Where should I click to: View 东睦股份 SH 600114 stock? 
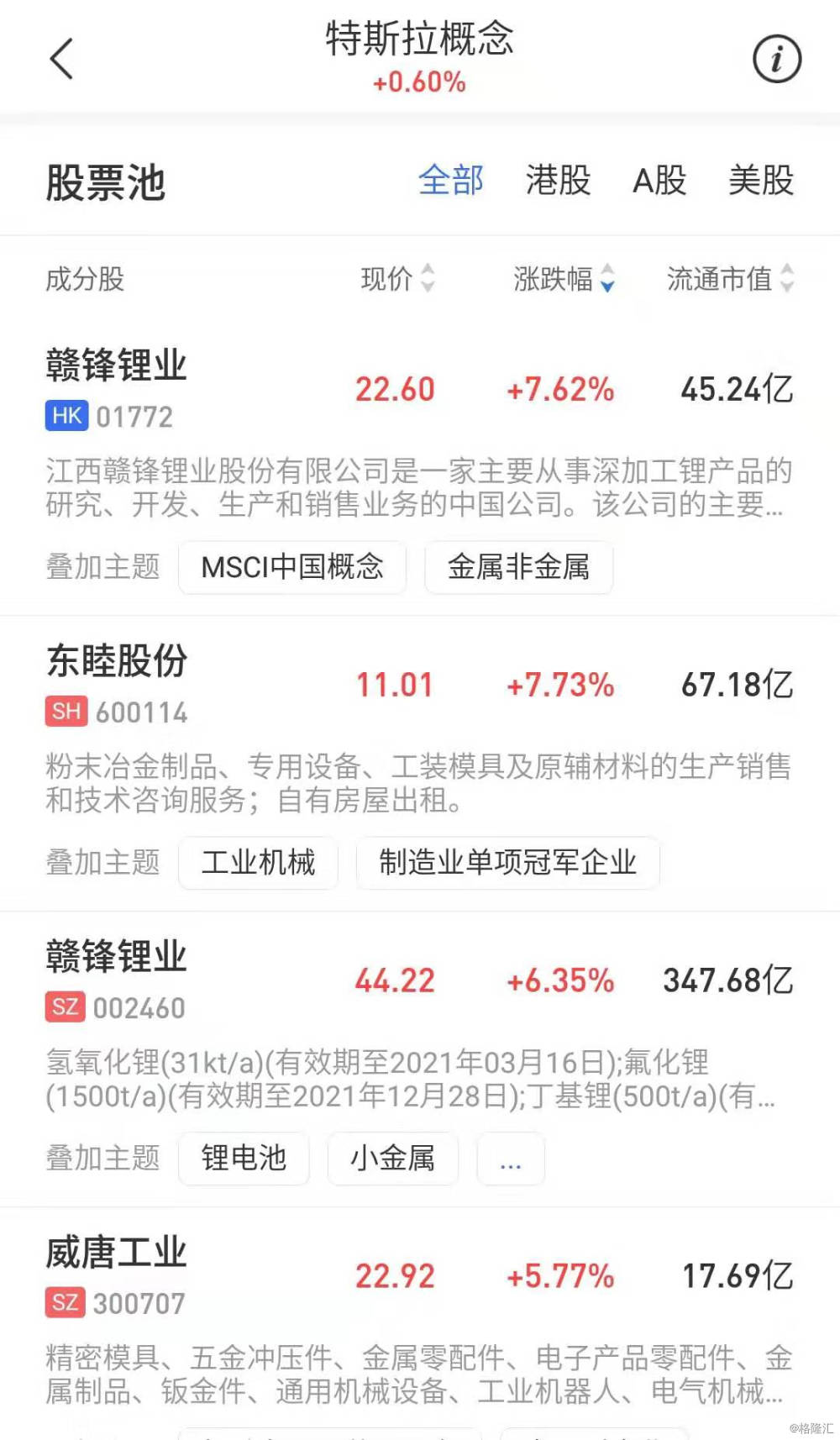(116, 682)
